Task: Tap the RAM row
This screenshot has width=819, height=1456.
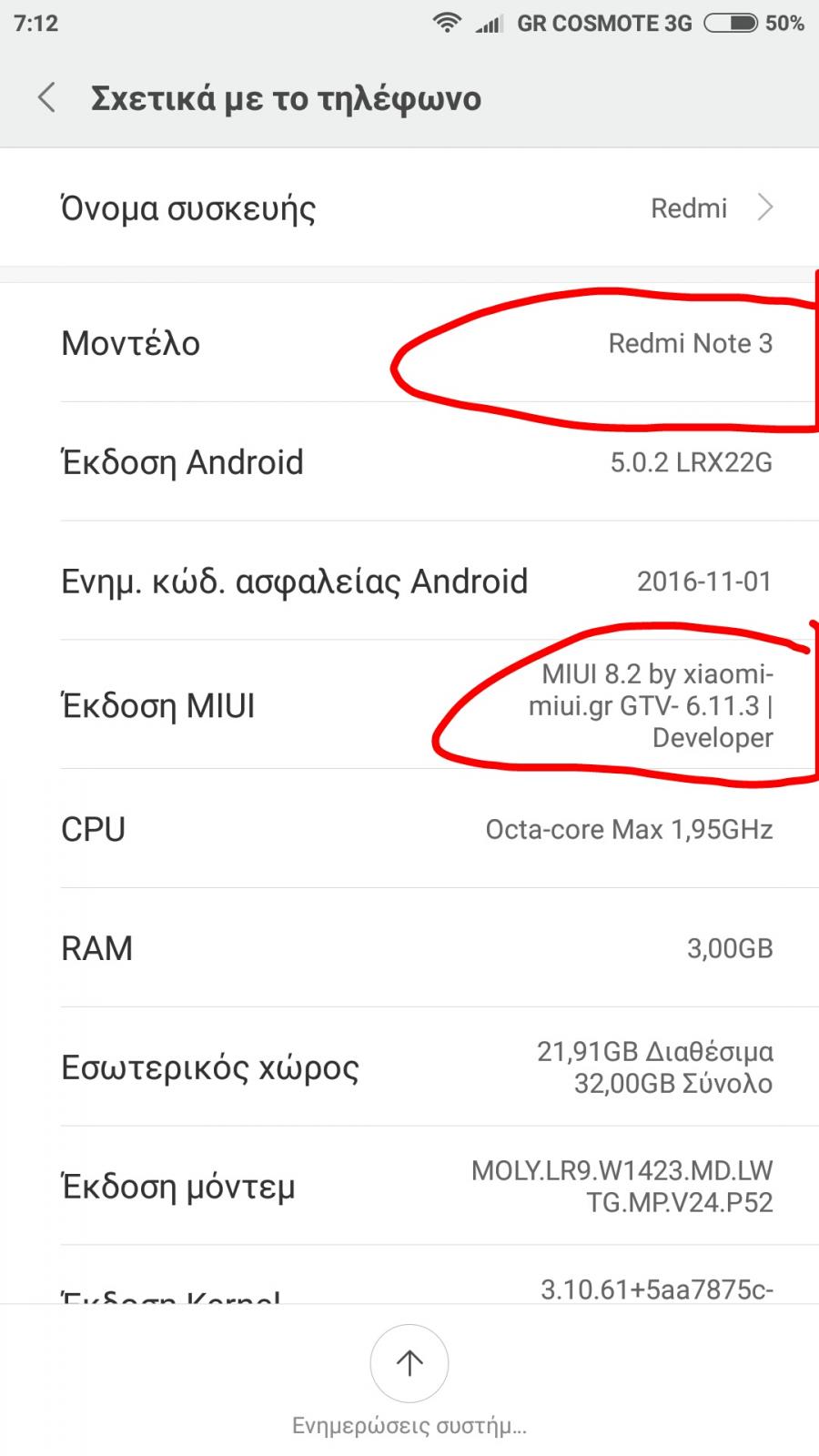Action: tap(409, 948)
